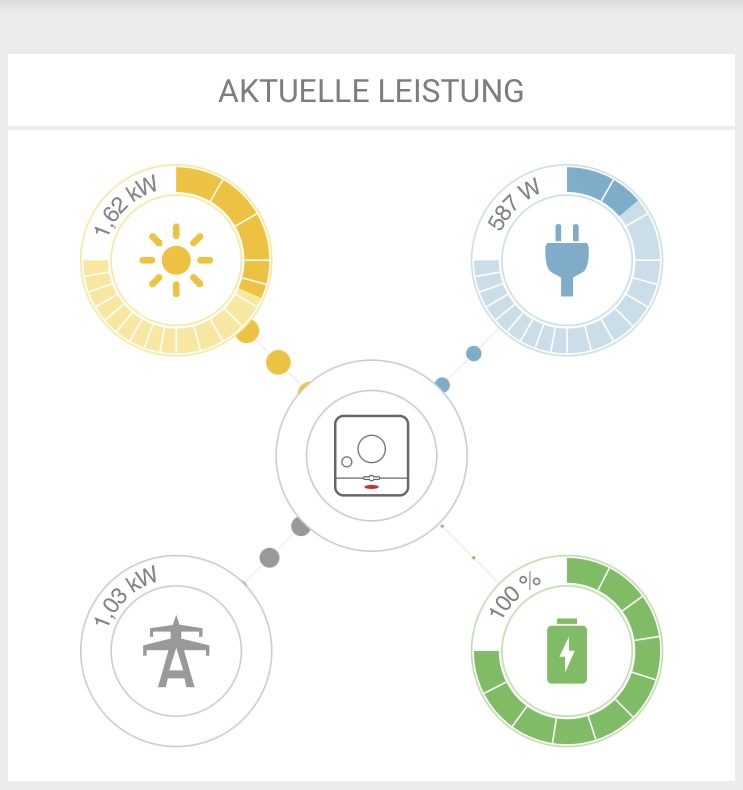The image size is (743, 790).
Task: Open the solar production sun gauge
Action: pyautogui.click(x=176, y=259)
